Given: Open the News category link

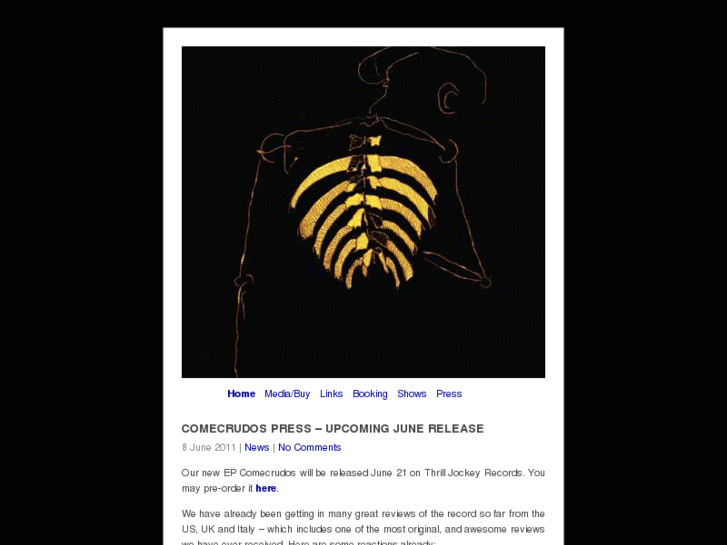Looking at the screenshot, I should (257, 448).
